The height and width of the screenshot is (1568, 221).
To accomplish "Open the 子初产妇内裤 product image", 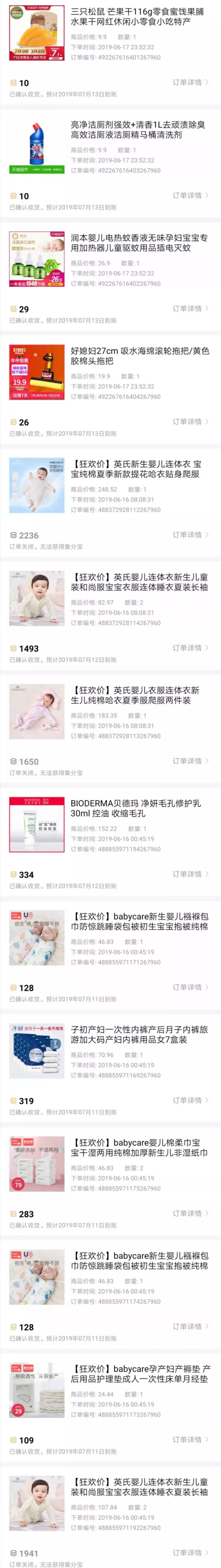I will click(x=37, y=1051).
